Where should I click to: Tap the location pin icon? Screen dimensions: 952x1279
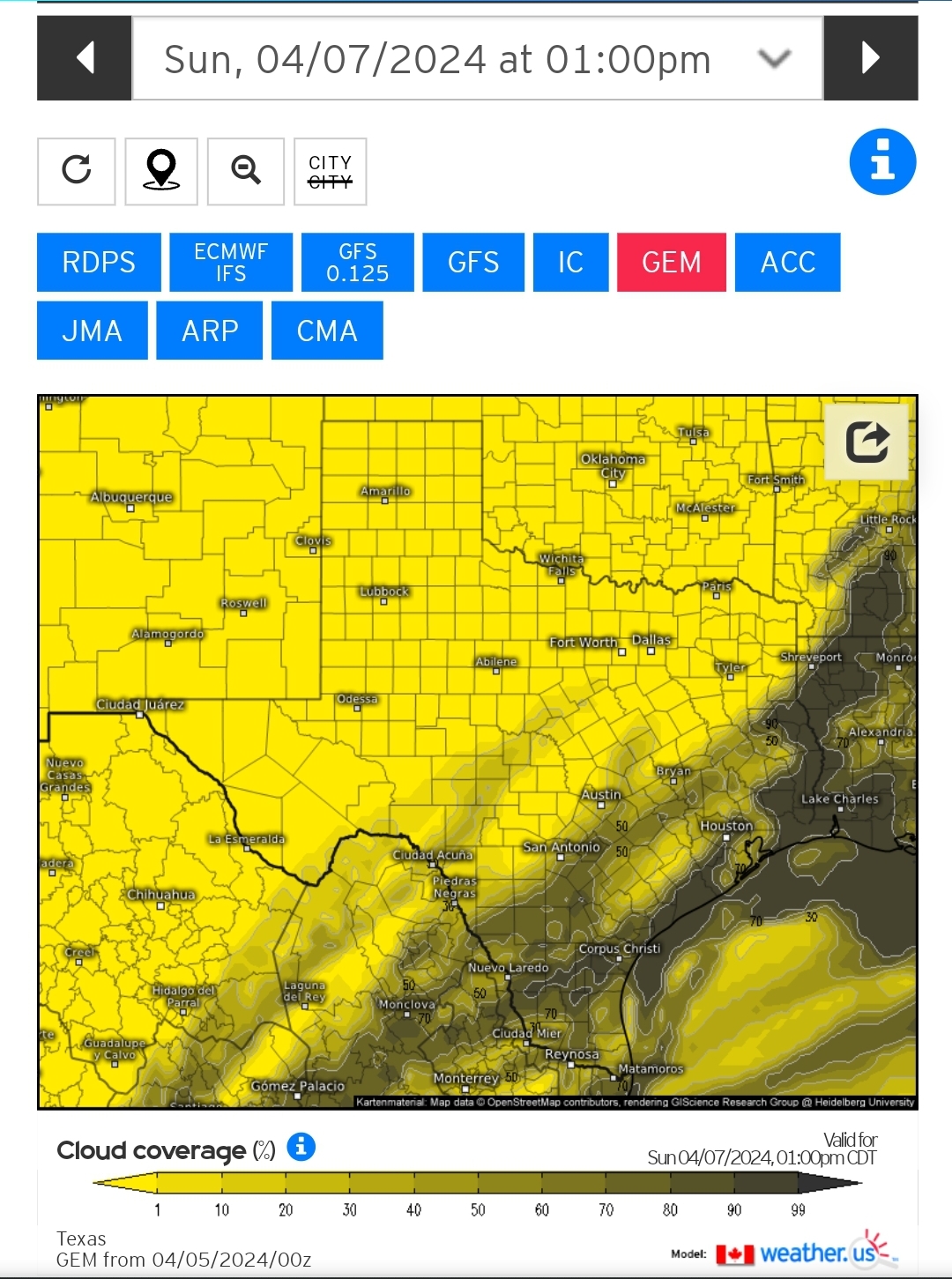(x=161, y=171)
